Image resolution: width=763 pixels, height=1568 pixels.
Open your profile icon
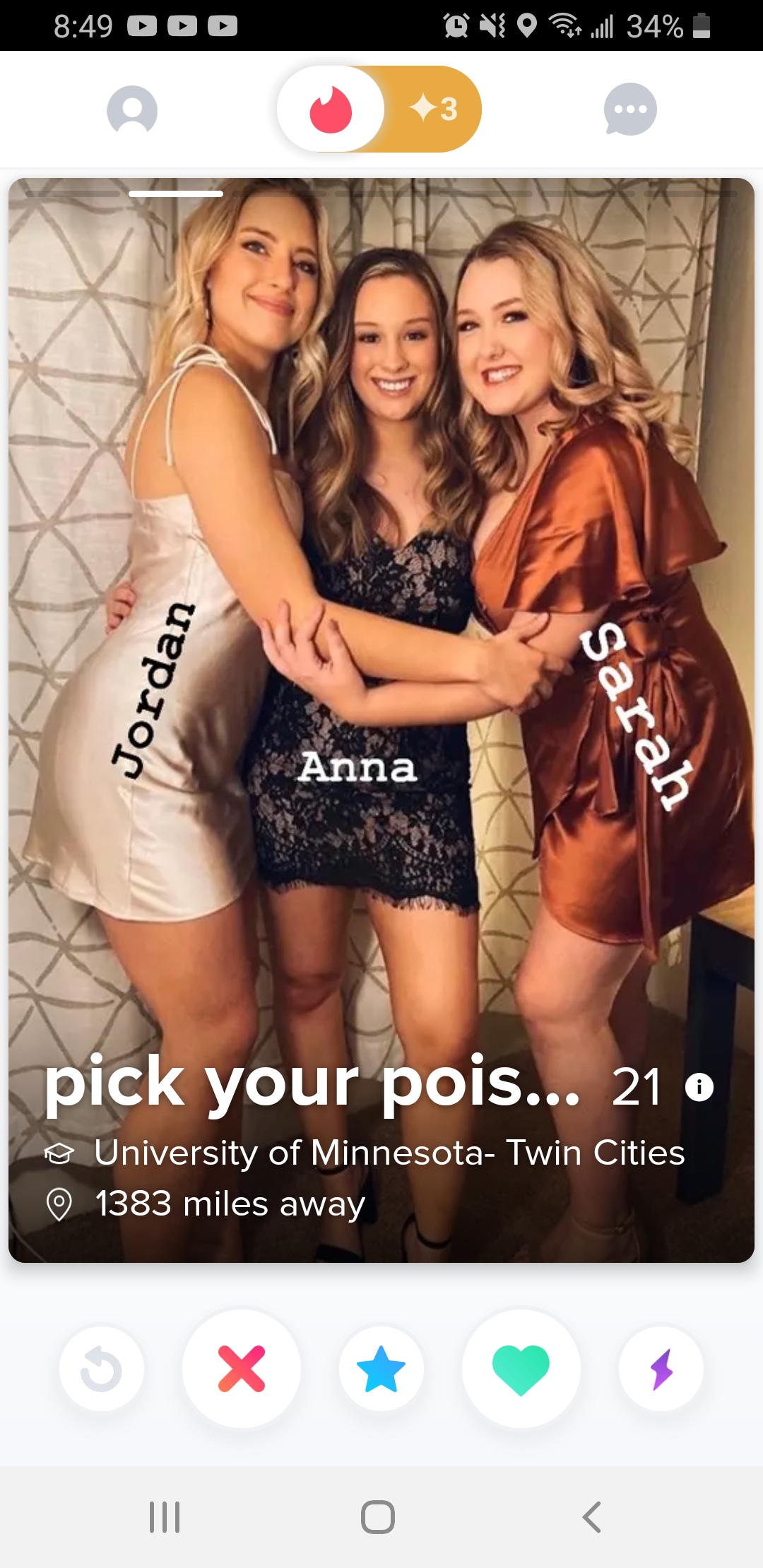click(131, 109)
